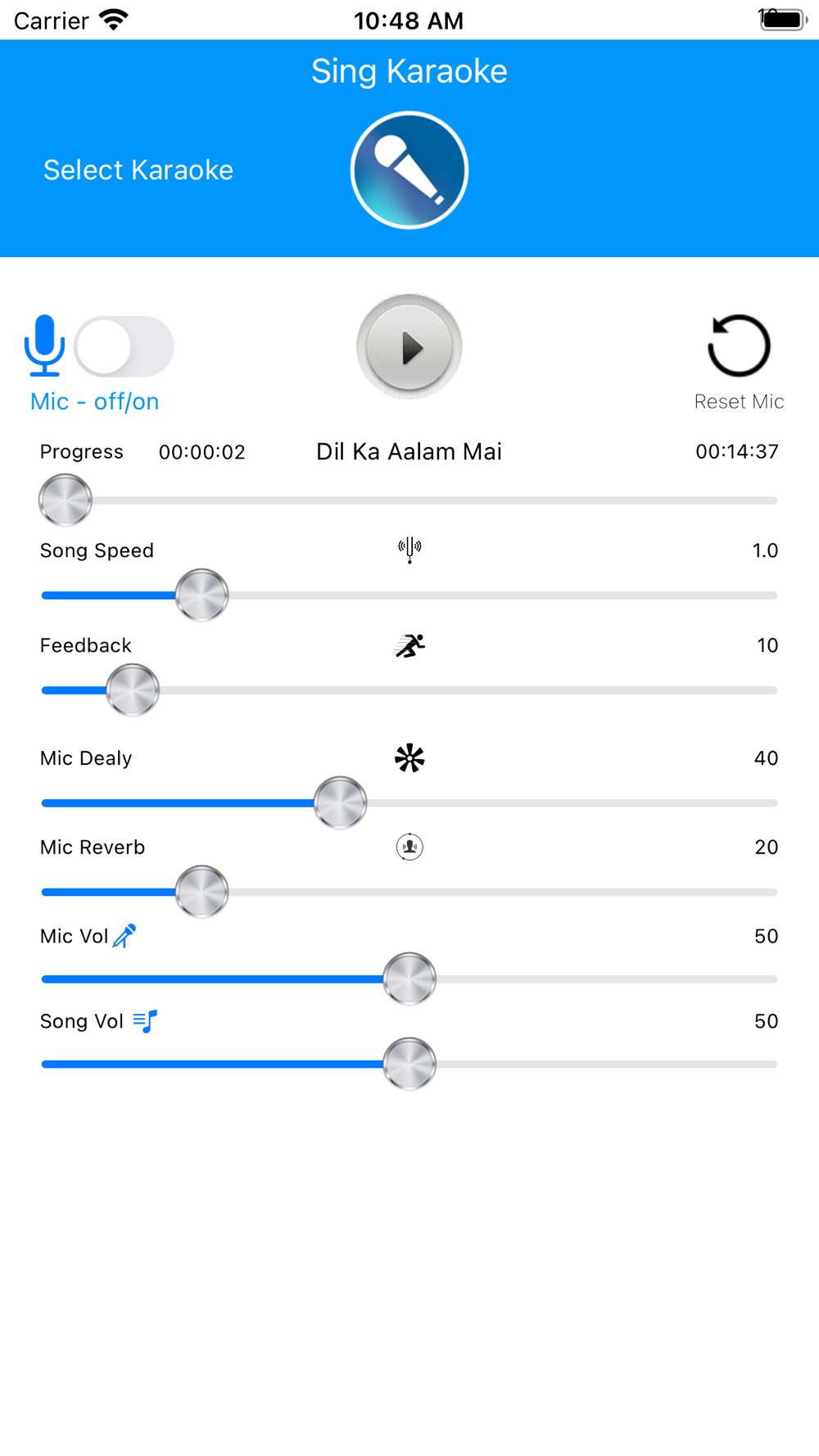Viewport: 819px width, 1456px height.
Task: Tap the Progress slider track
Action: [x=409, y=500]
